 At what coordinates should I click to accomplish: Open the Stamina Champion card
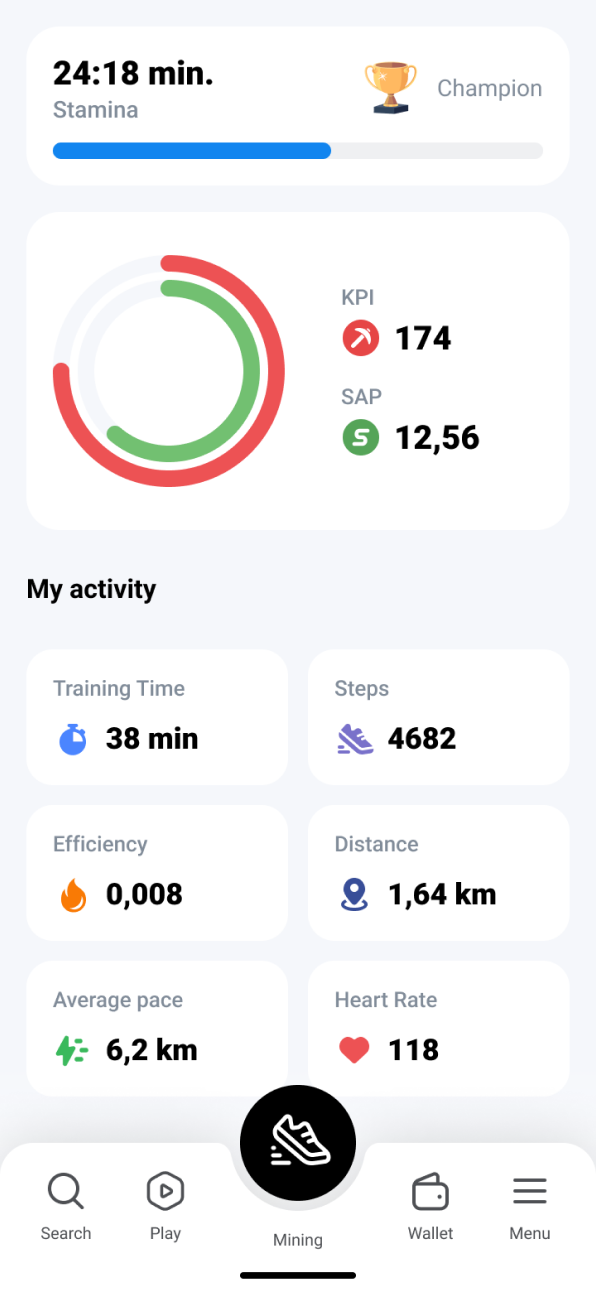(x=298, y=106)
